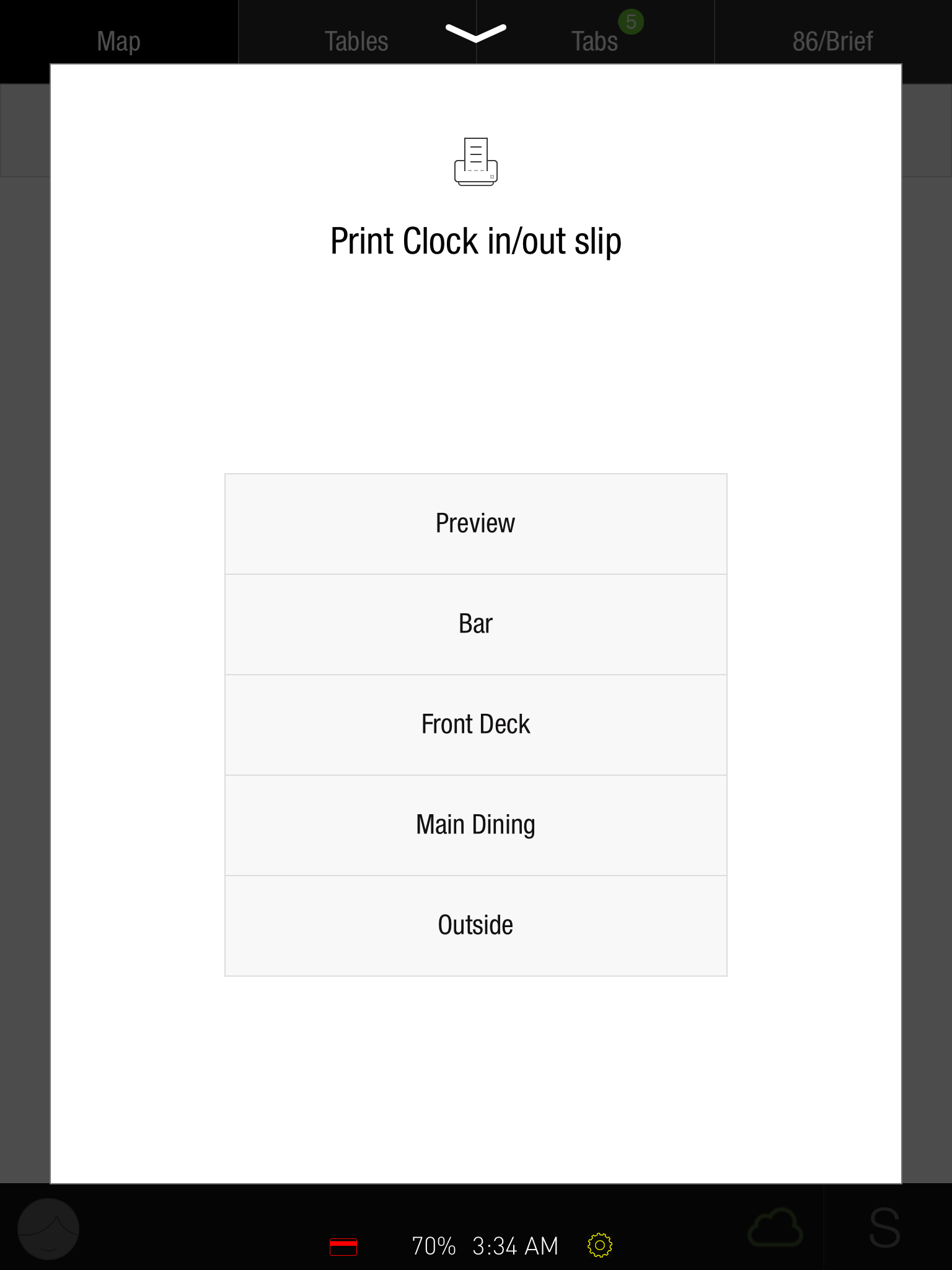Switch to the Map tab
This screenshot has width=952, height=1270.
click(x=118, y=42)
